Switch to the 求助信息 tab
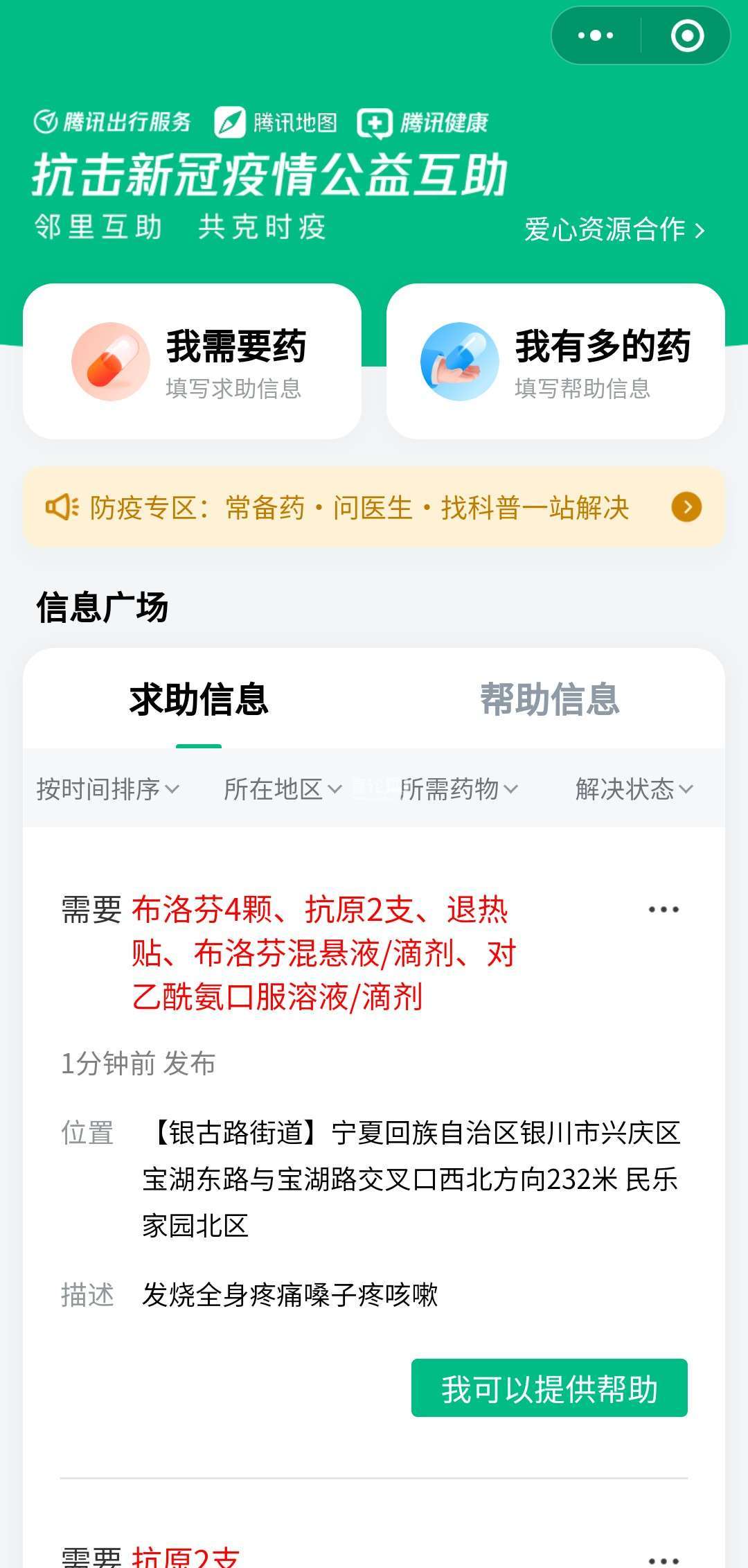Viewport: 748px width, 1568px height. click(x=199, y=699)
